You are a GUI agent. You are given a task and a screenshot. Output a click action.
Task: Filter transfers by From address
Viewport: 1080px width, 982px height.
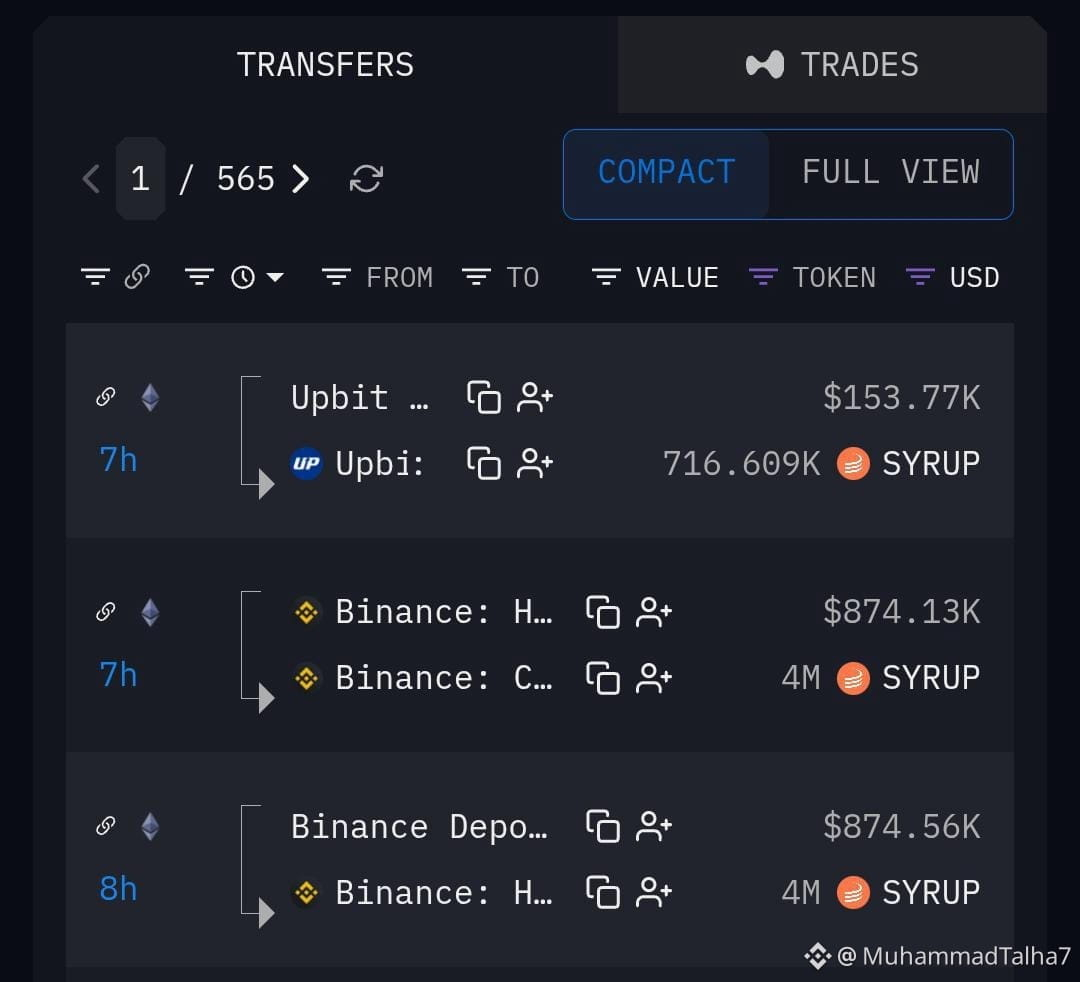[377, 277]
